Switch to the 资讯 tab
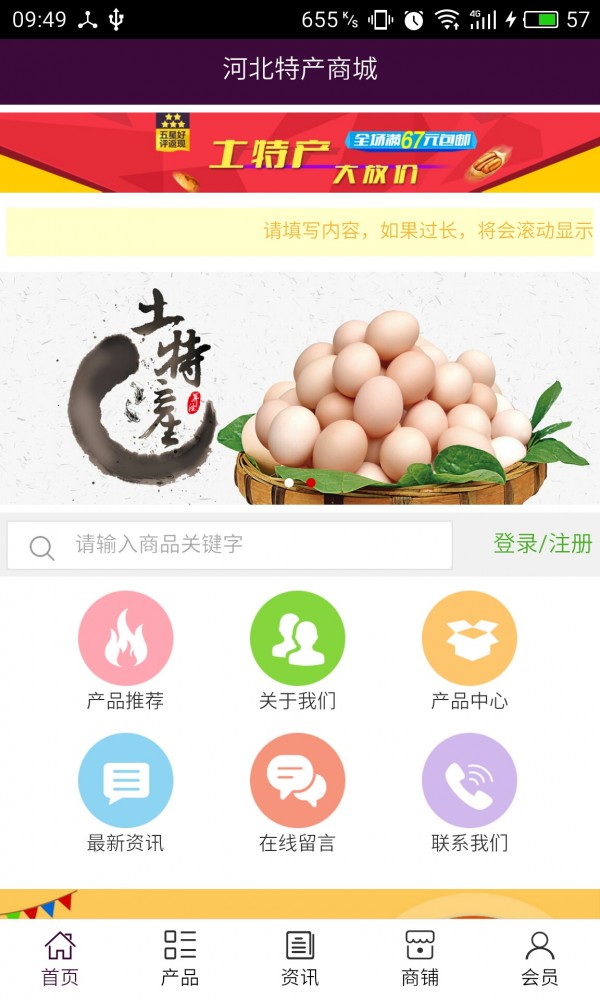 click(x=300, y=958)
